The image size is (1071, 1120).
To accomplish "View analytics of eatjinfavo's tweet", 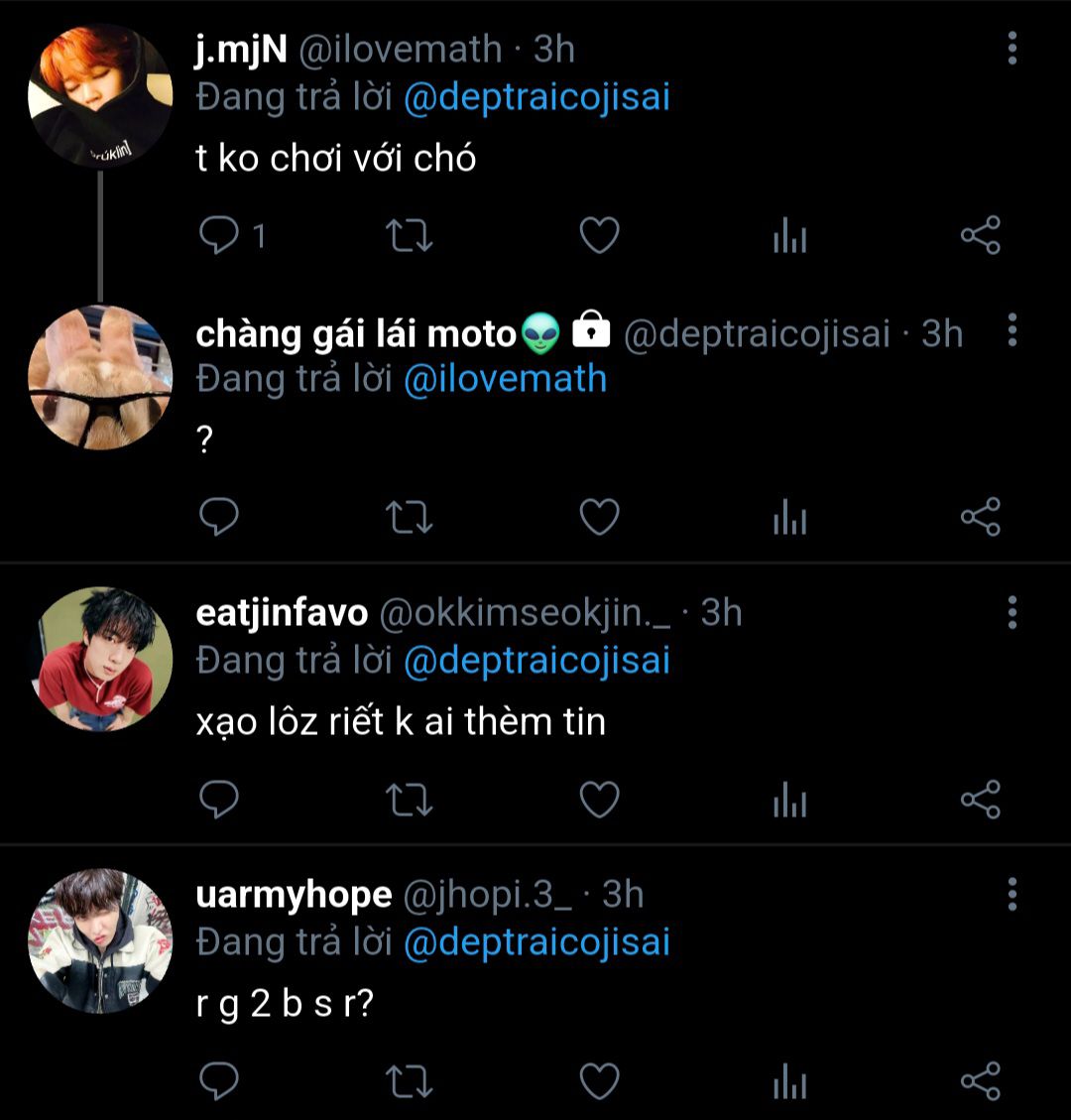I will pos(789,799).
